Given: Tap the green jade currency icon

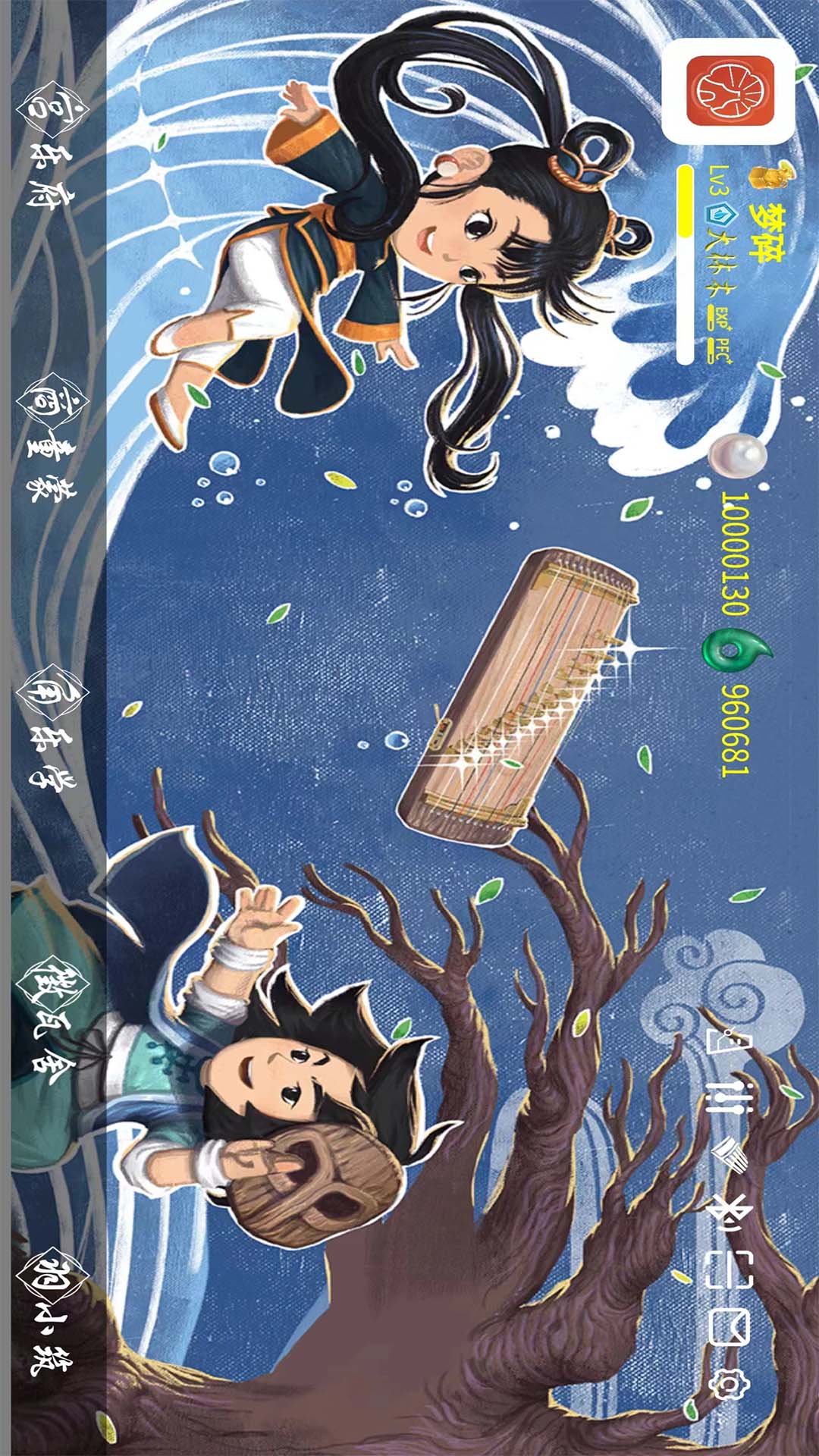Looking at the screenshot, I should tap(734, 651).
